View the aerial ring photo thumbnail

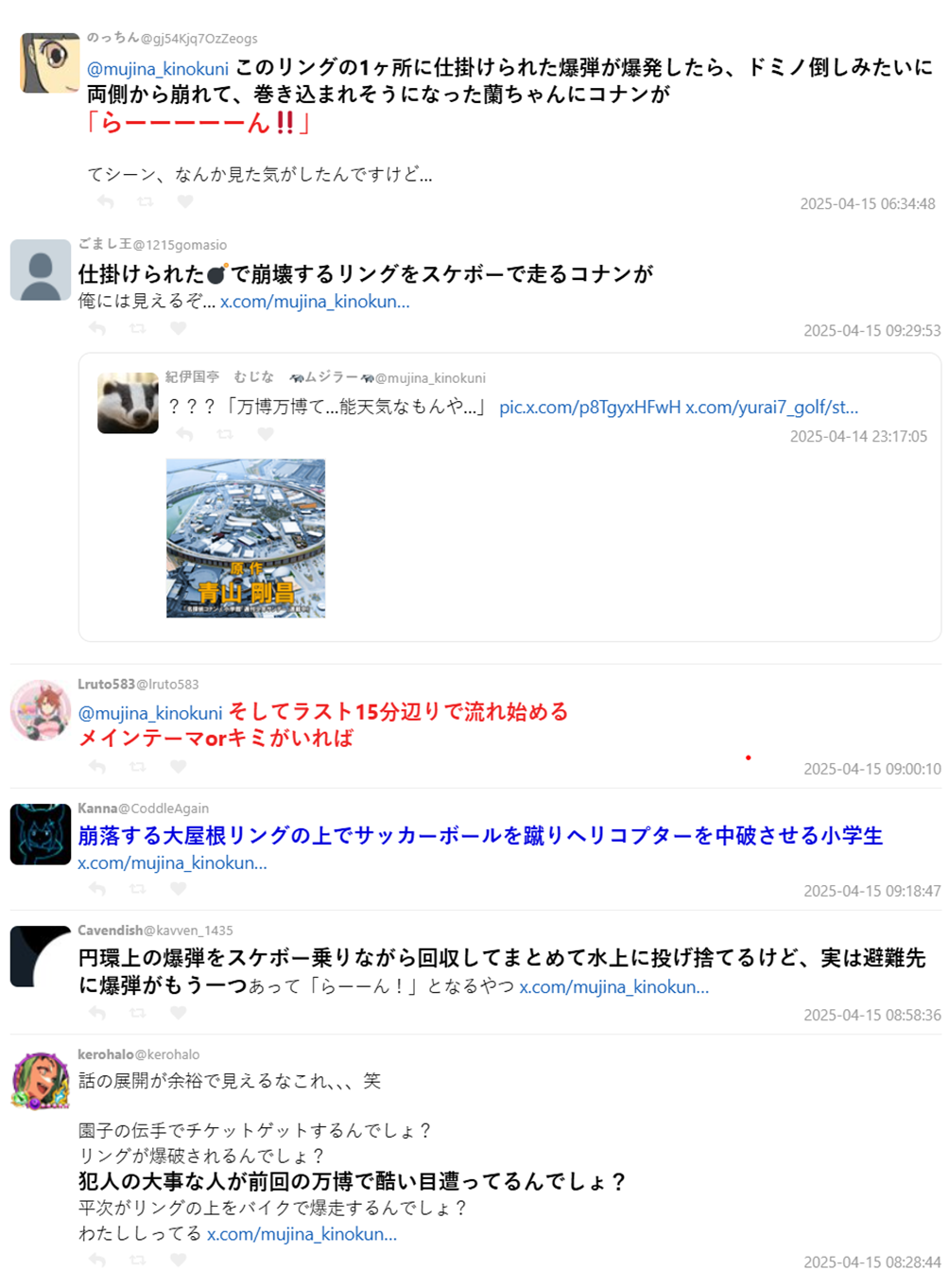(246, 538)
